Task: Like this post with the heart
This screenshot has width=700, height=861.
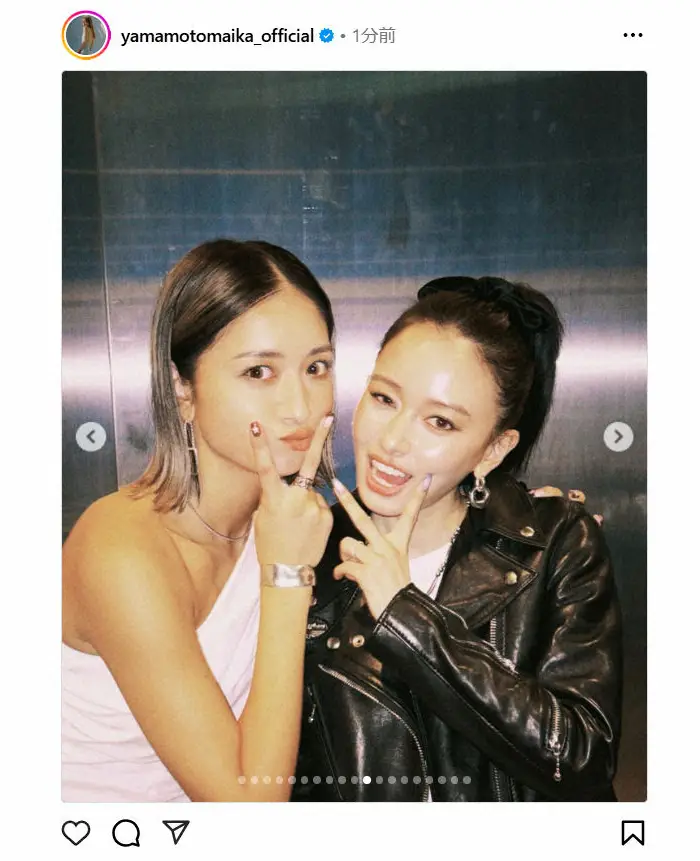Action: click(x=76, y=832)
